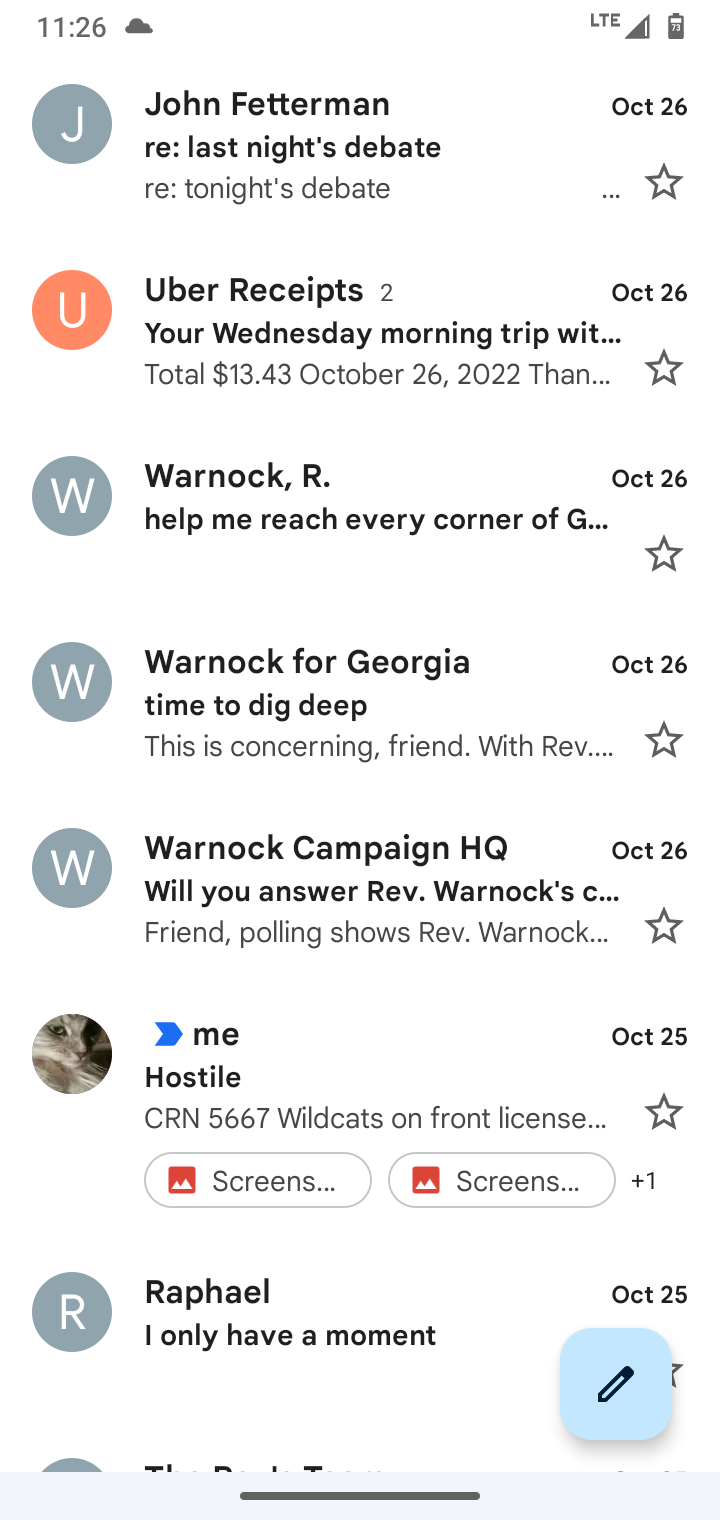Open John Fetterman's email about last night's debate
Image resolution: width=720 pixels, height=1520 pixels.
[360, 146]
